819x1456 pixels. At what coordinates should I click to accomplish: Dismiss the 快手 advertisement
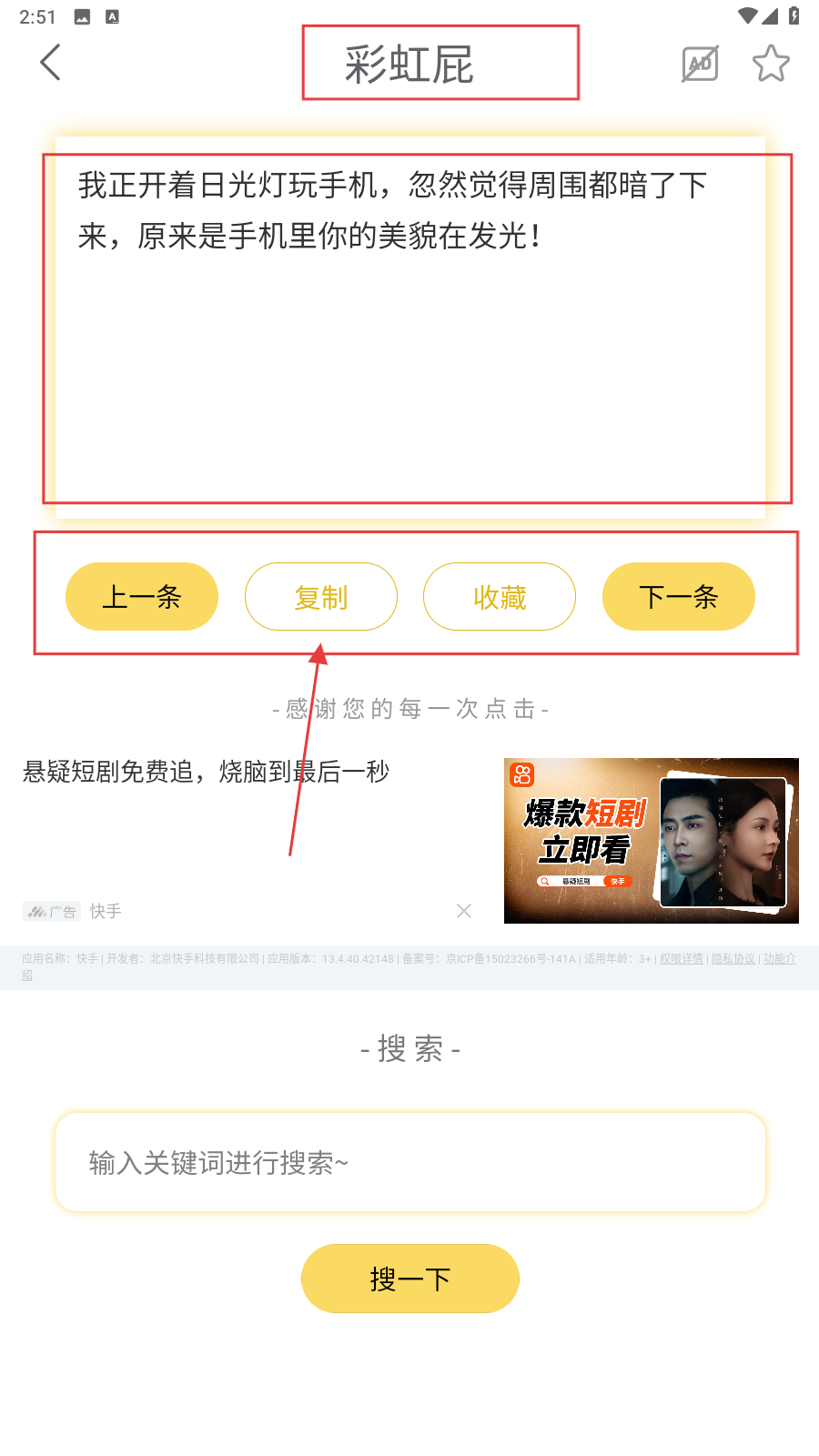(x=464, y=911)
